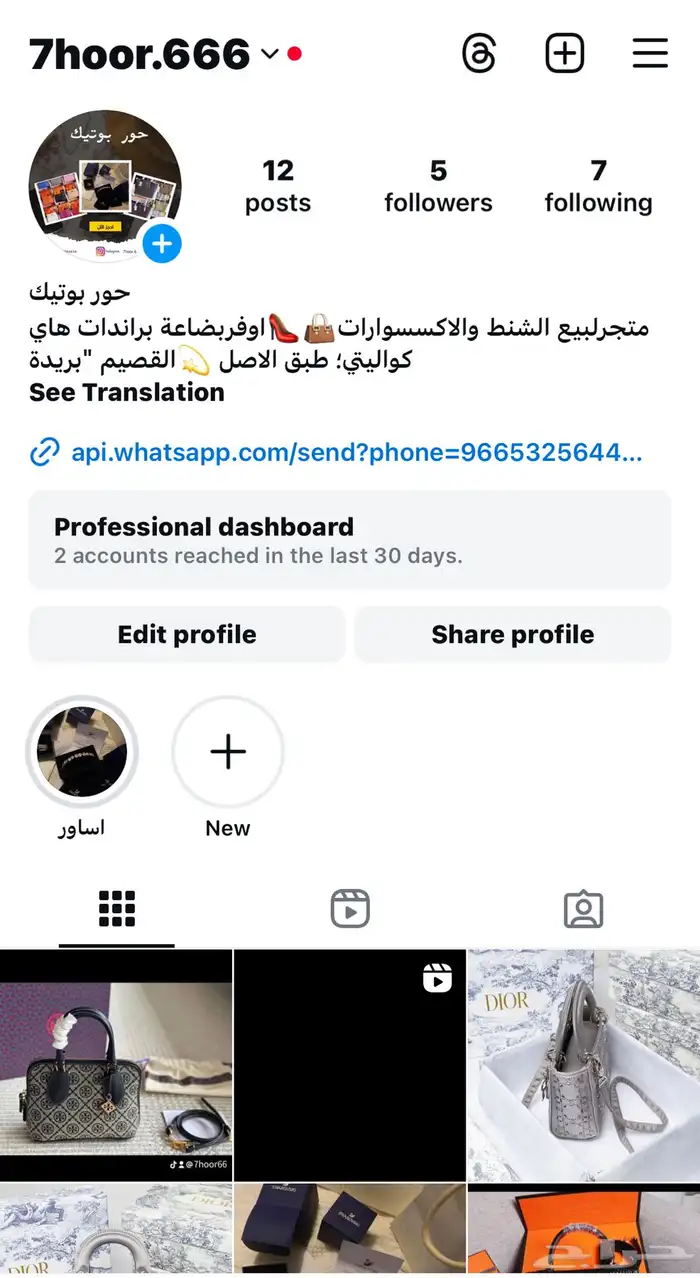Switch to the Reels tab
This screenshot has width=700, height=1278.
click(350, 909)
